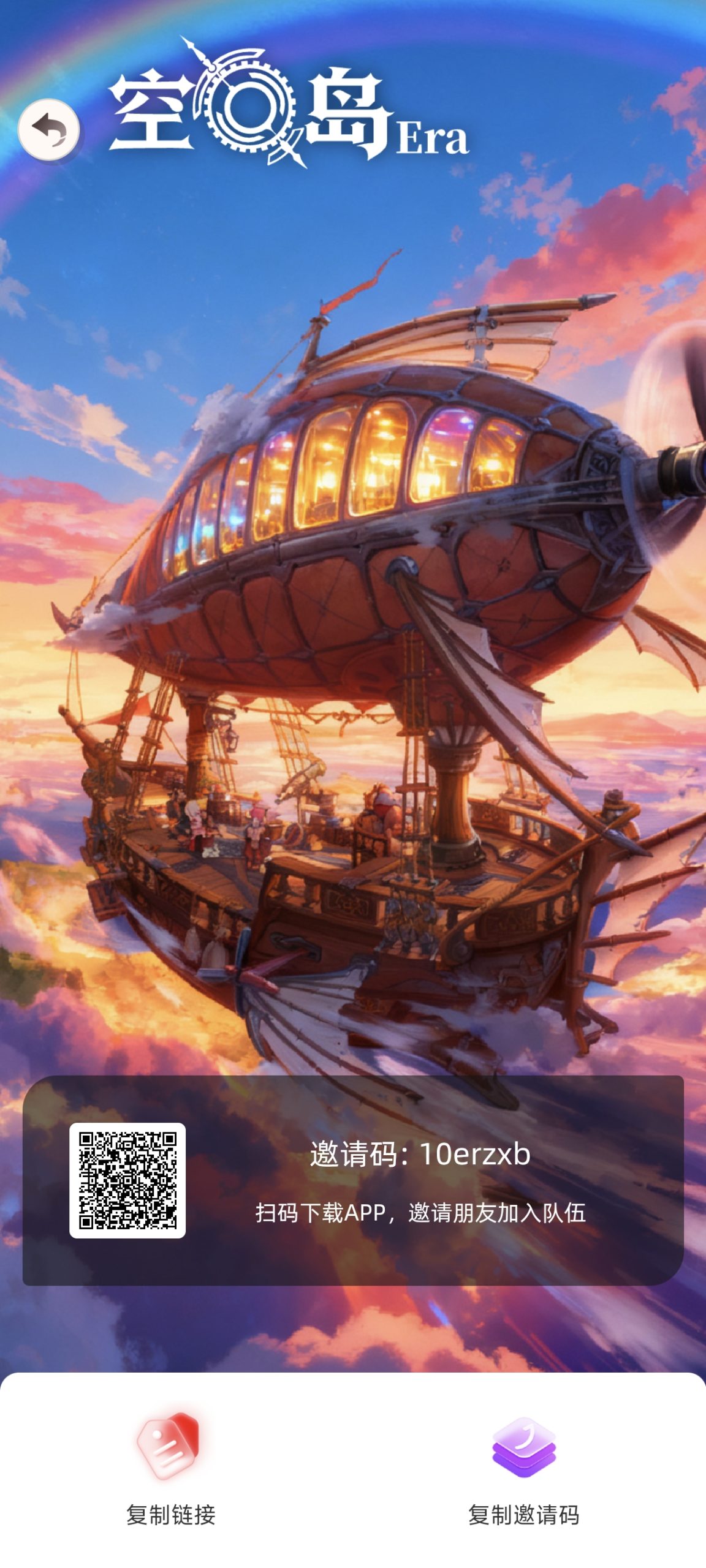Tap 复制链接 to copy the link

click(170, 1470)
